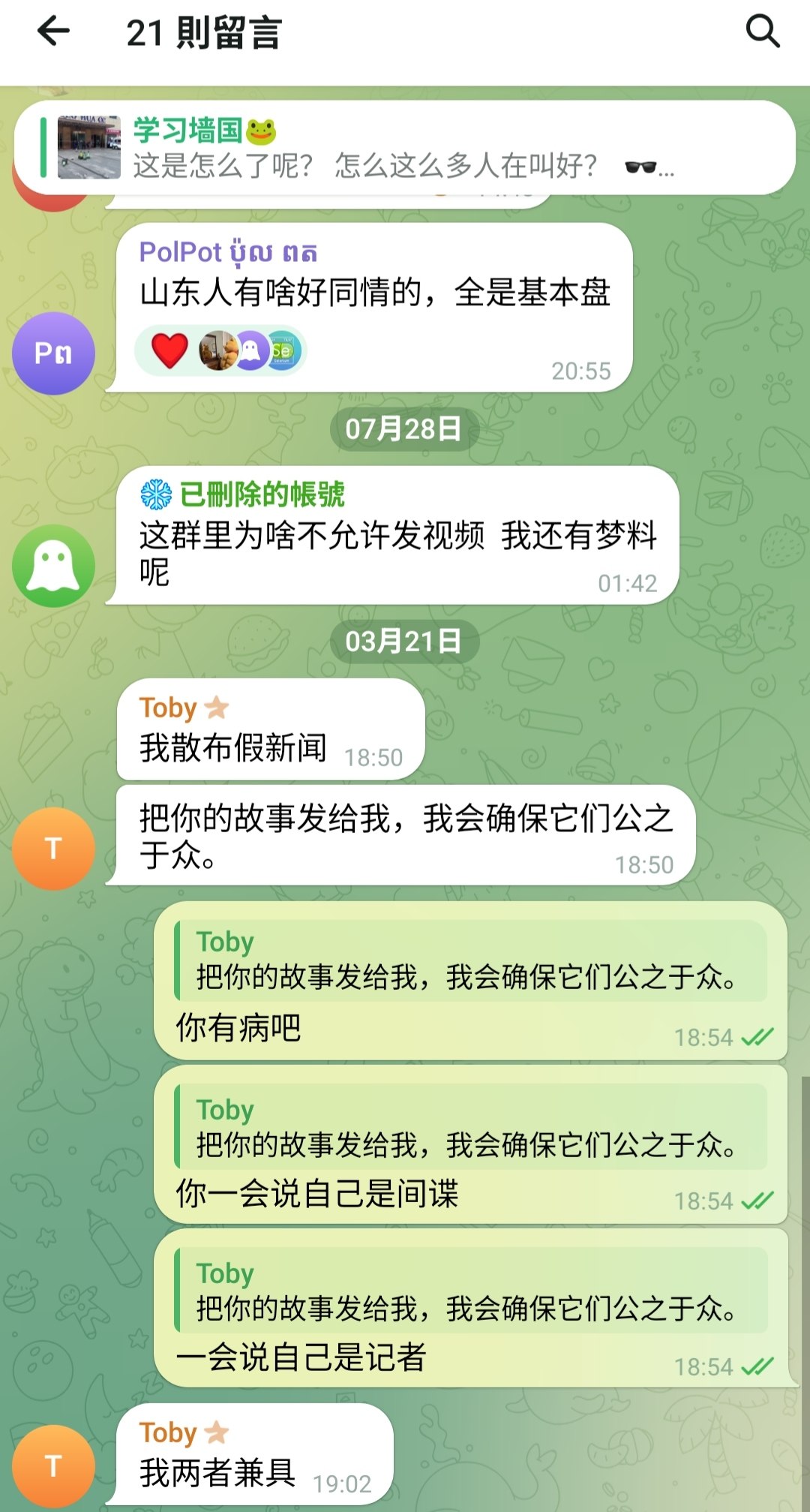Image resolution: width=810 pixels, height=1512 pixels.
Task: Open Toby's avatar beside 把你的故事发给我 message
Action: (x=53, y=849)
